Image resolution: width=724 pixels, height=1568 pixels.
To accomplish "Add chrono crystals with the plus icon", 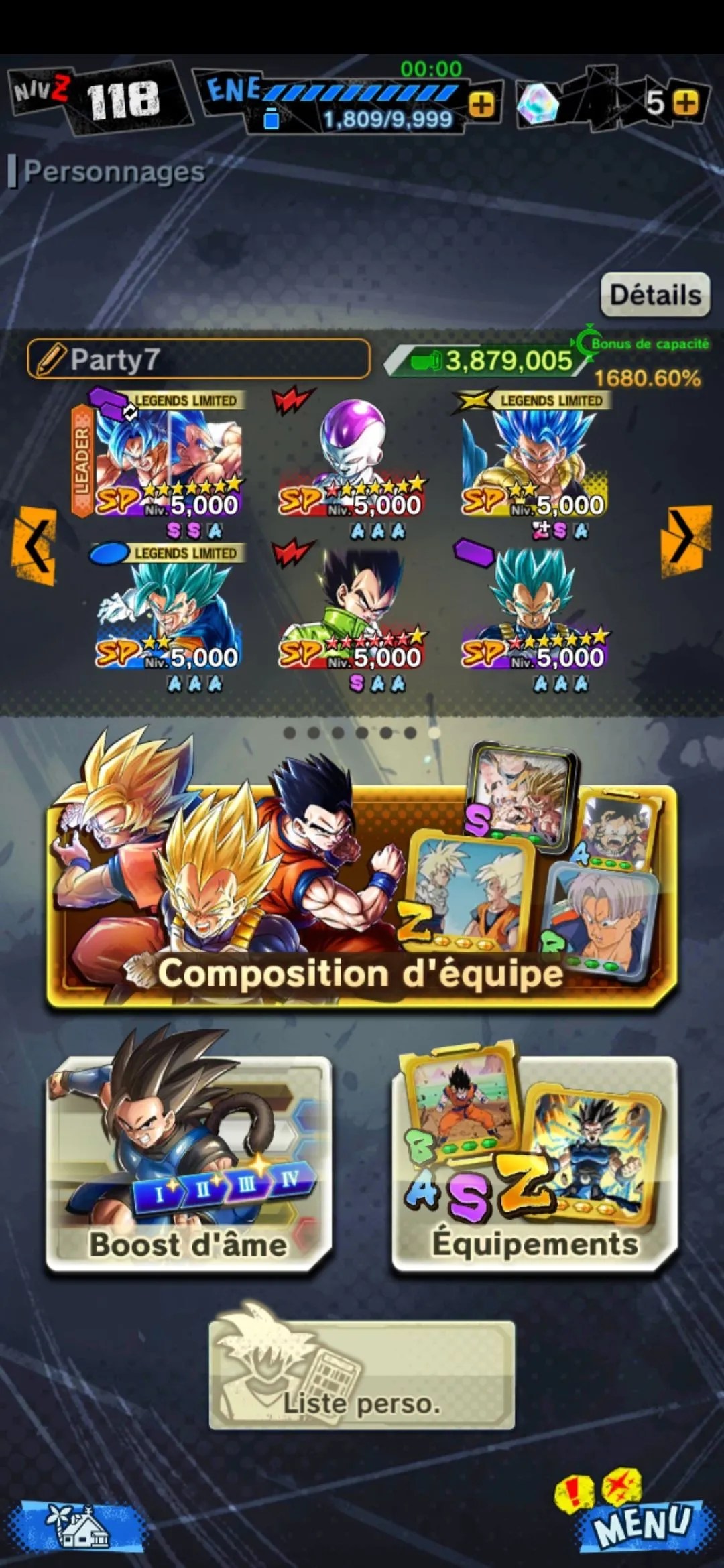I will (685, 103).
